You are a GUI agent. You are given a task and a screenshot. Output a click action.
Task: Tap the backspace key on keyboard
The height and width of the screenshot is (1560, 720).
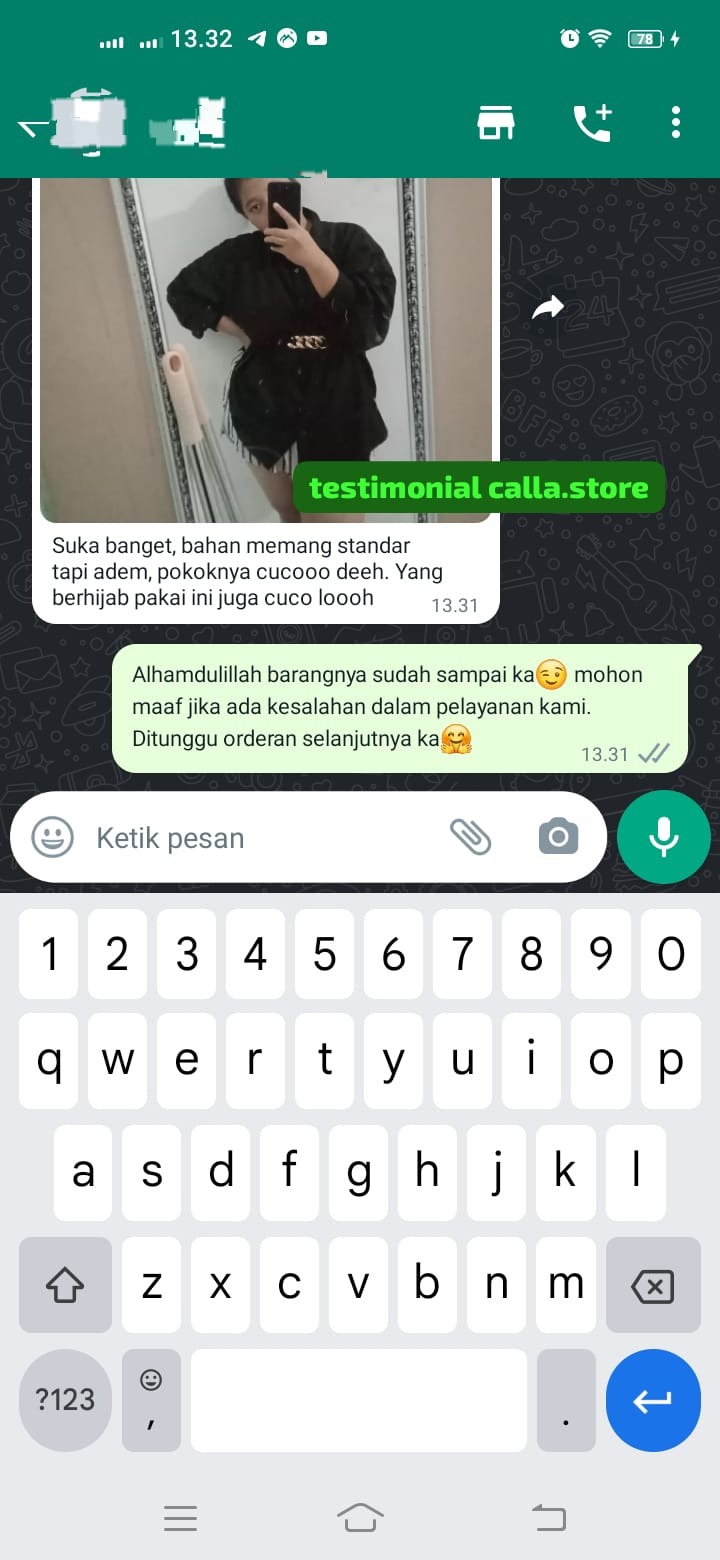coord(653,1286)
